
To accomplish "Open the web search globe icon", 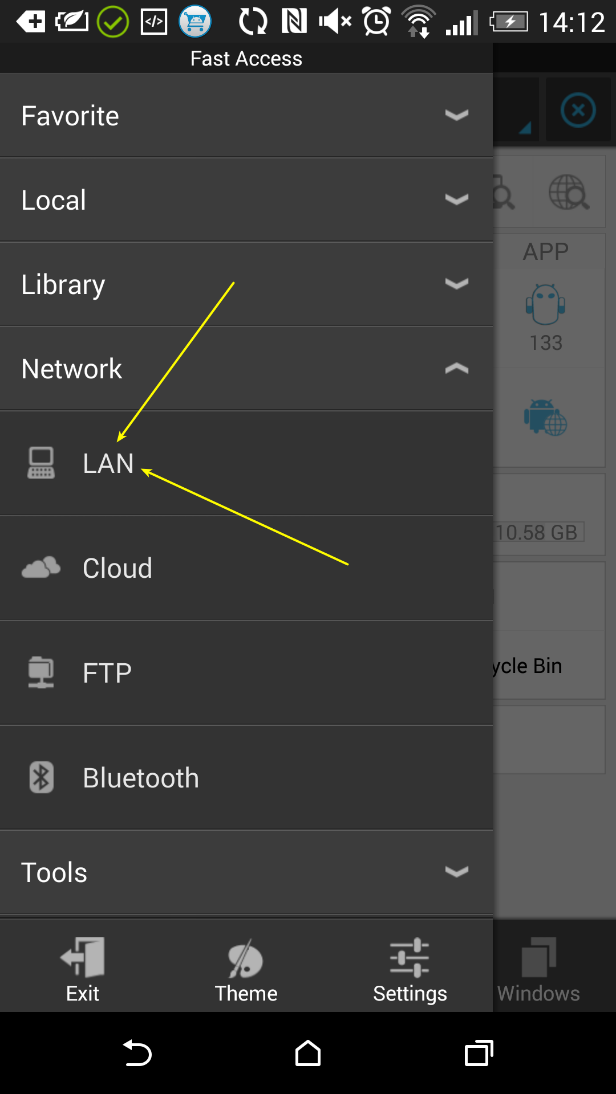I will coord(568,193).
